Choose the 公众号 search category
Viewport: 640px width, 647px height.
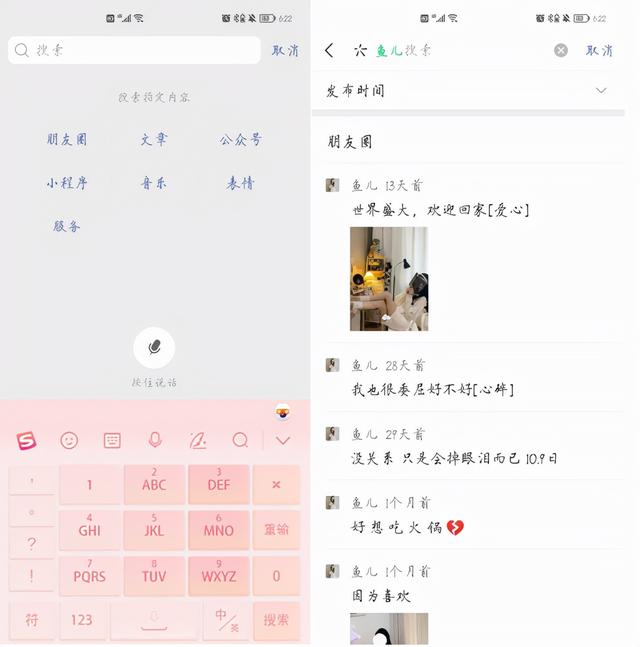click(x=241, y=140)
